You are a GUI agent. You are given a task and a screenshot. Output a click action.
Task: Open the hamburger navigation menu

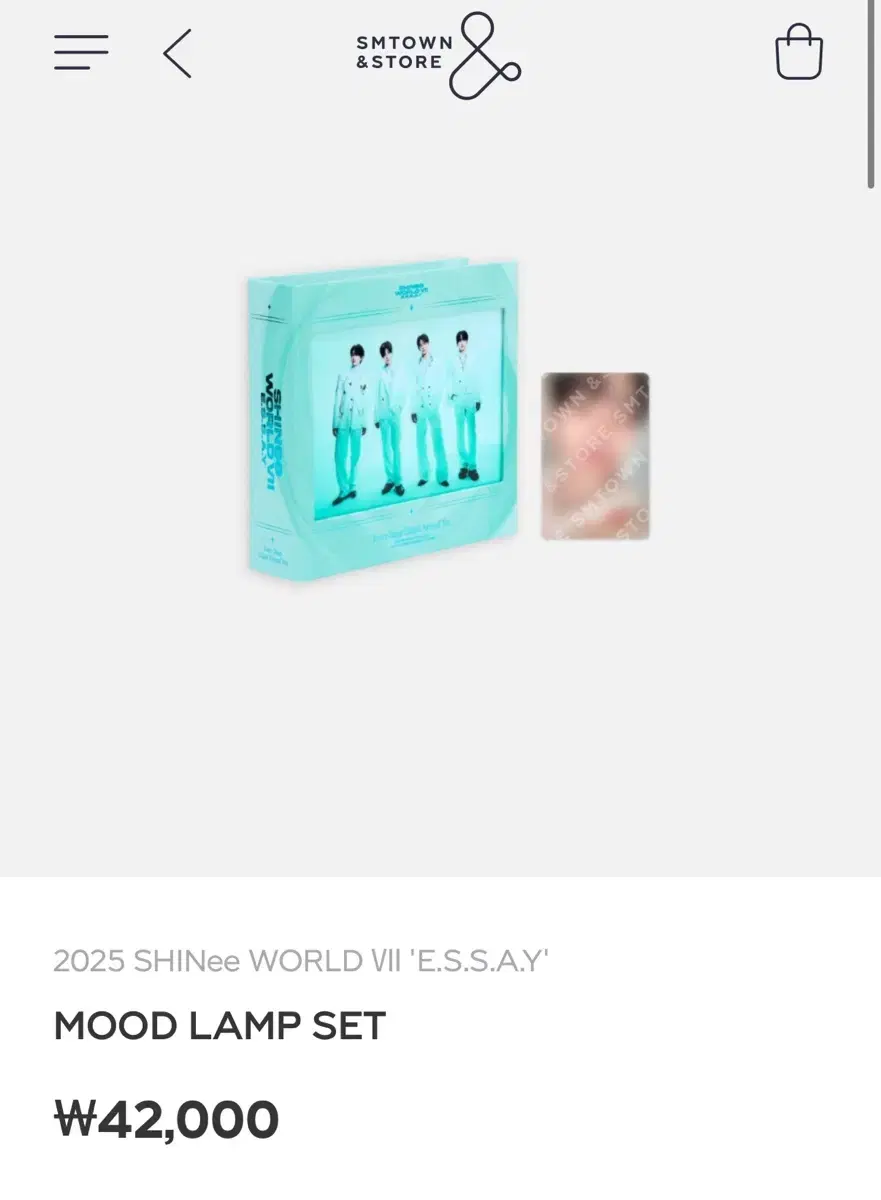click(x=81, y=52)
